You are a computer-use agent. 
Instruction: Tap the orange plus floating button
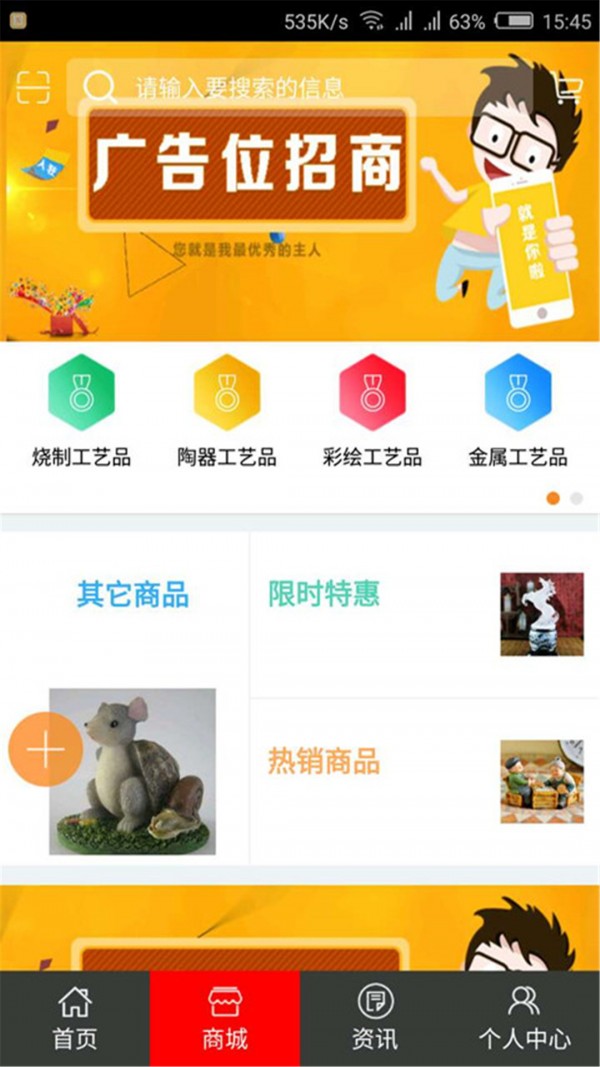pos(45,750)
